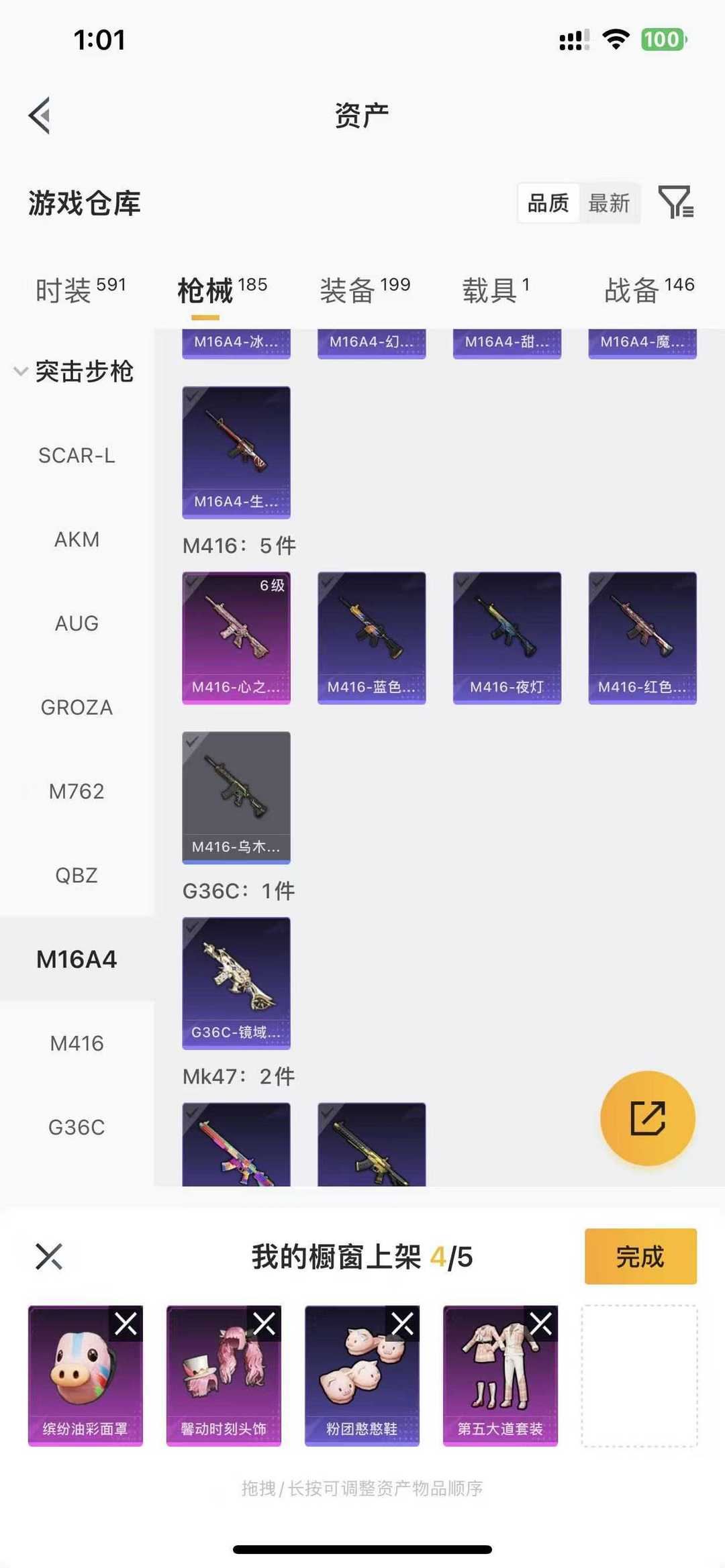The image size is (725, 1568).
Task: Confirm the showcase with 完成
Action: pos(640,1257)
